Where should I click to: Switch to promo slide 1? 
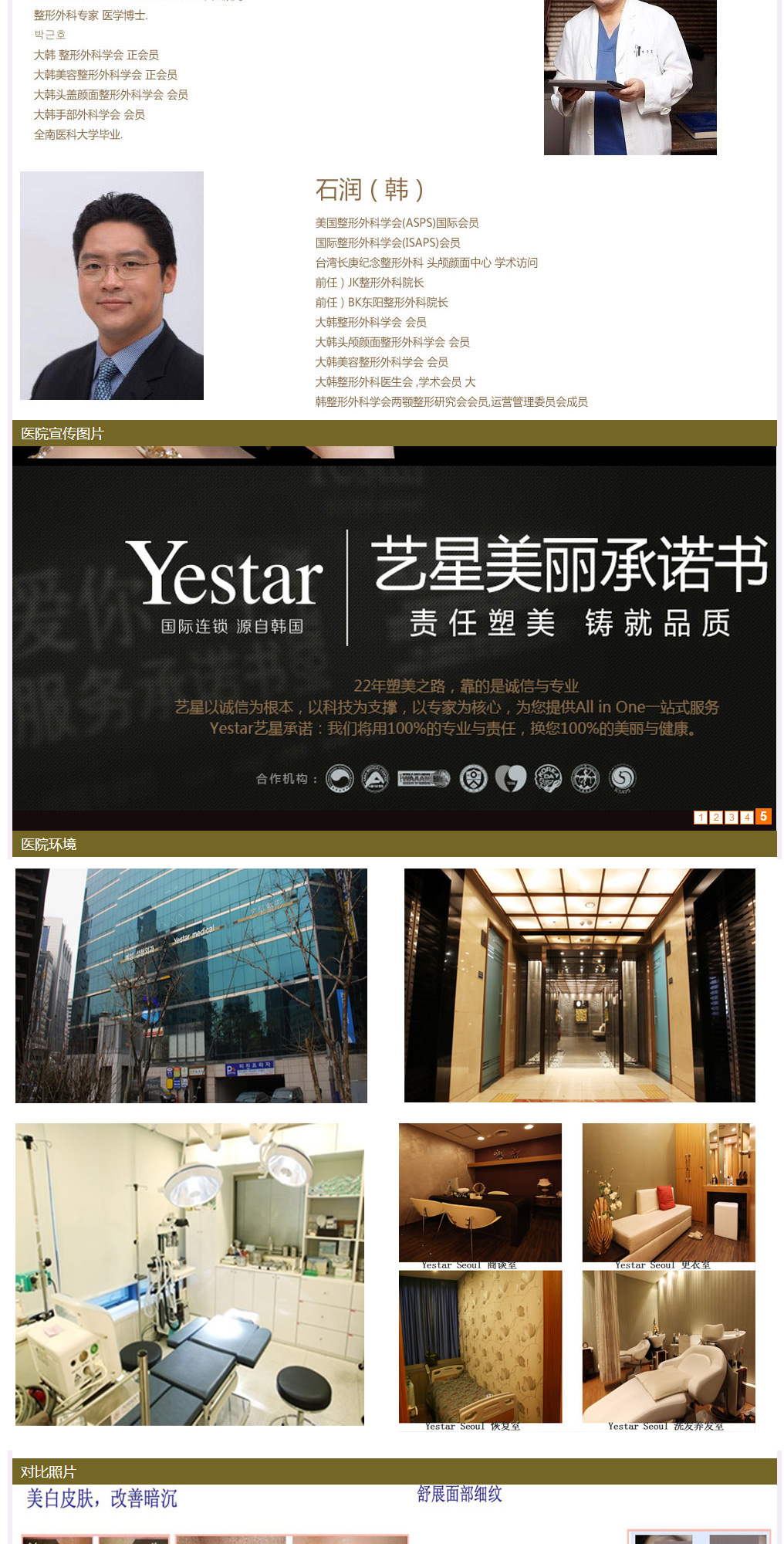tap(701, 818)
